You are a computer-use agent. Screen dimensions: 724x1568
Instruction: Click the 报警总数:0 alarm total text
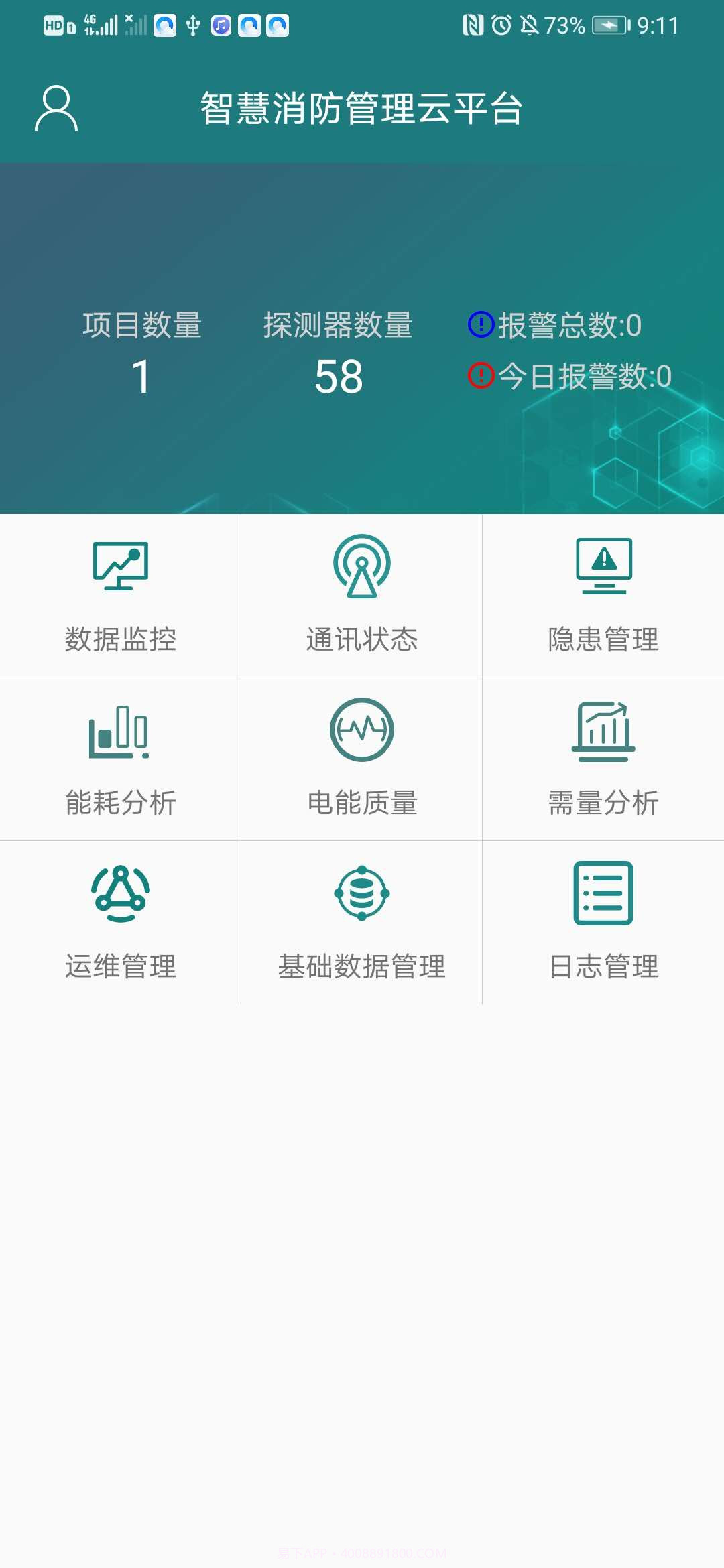(x=573, y=323)
